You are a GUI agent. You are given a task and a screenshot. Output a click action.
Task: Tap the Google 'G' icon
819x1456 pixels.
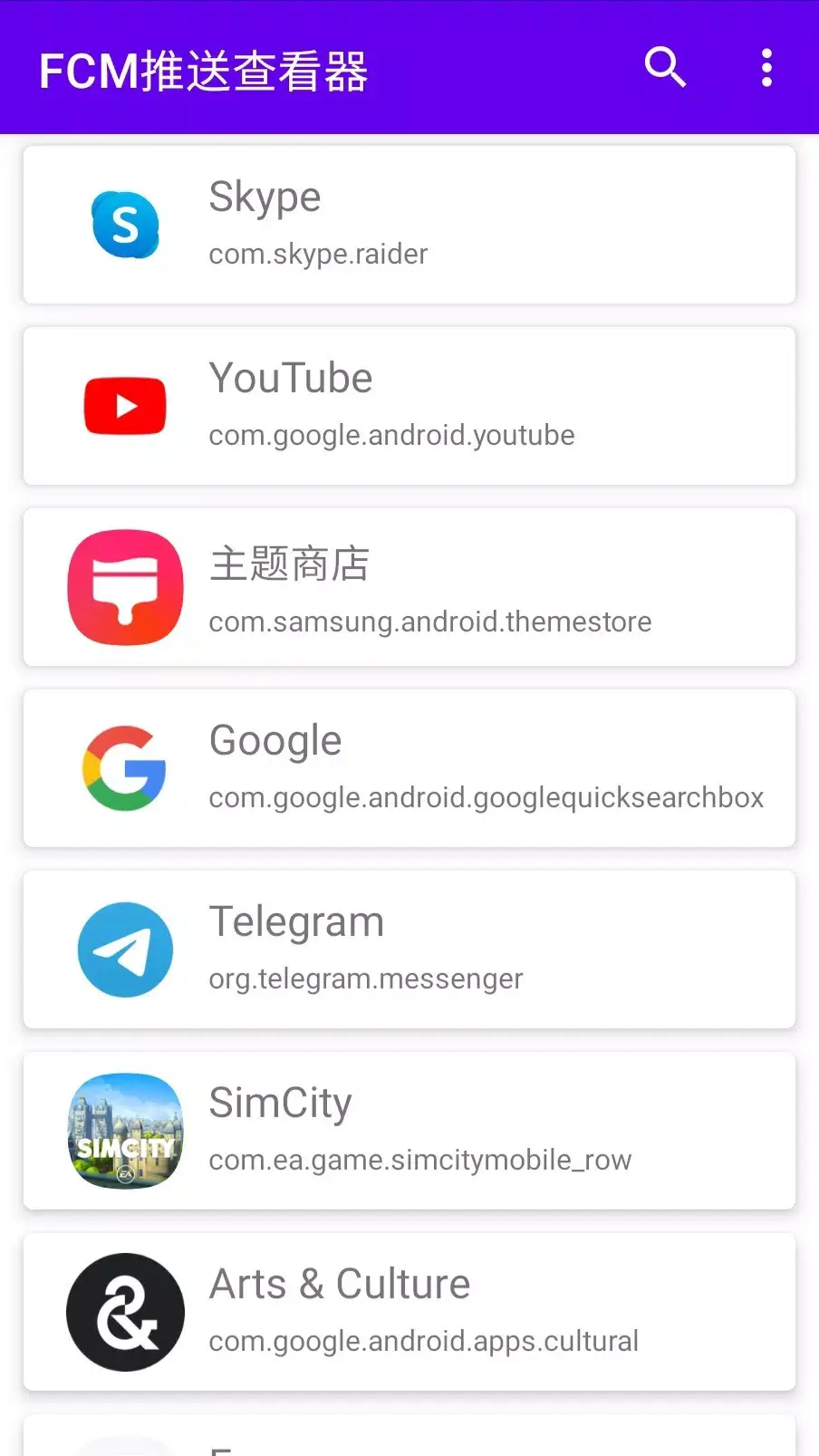tap(125, 768)
